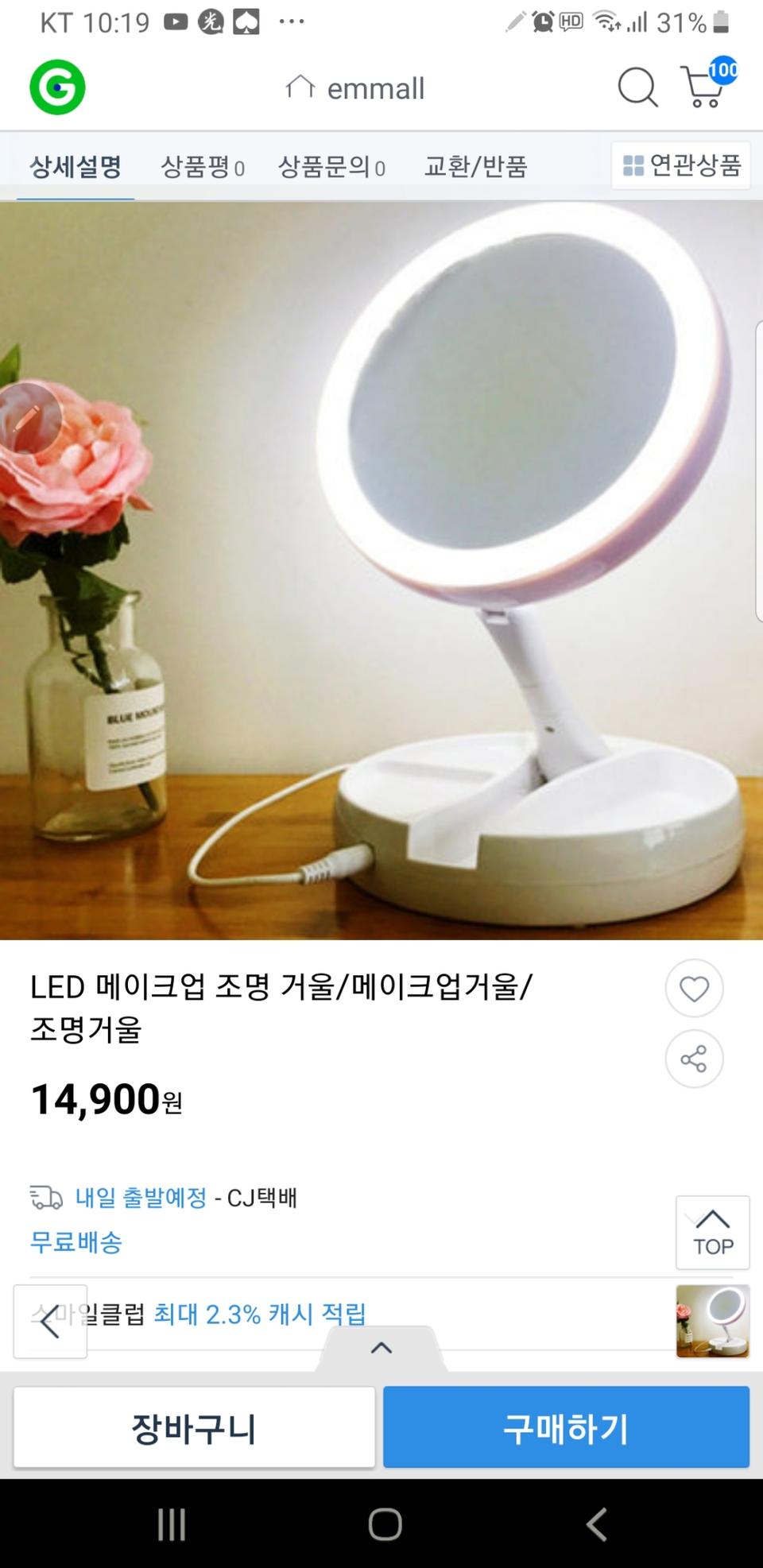Select the 상세설명 tab
Screen dimensions: 763x1568
(x=74, y=167)
